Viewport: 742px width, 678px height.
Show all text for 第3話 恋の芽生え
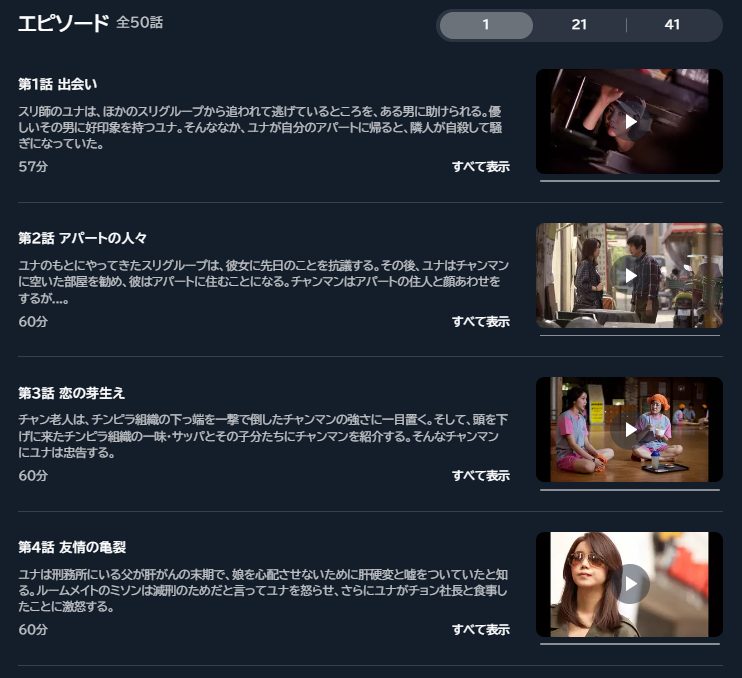point(480,476)
